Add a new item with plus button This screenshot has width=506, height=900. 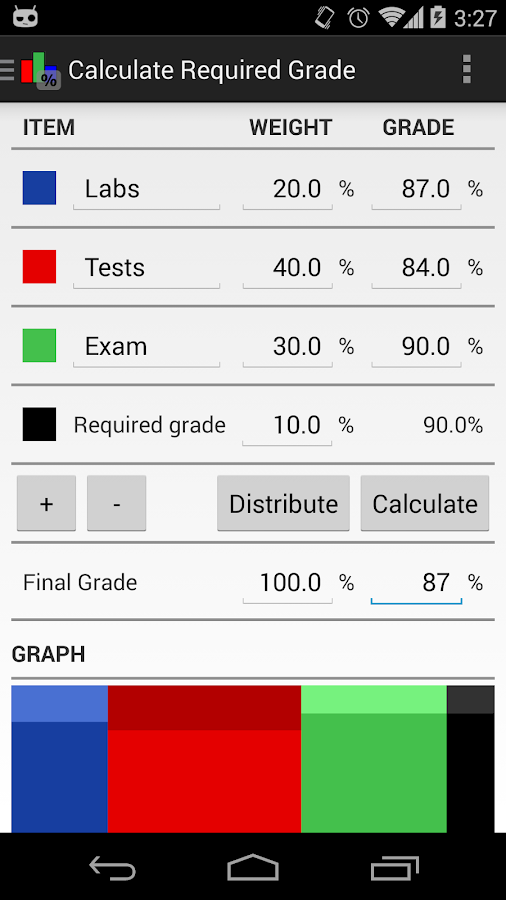pyautogui.click(x=46, y=503)
